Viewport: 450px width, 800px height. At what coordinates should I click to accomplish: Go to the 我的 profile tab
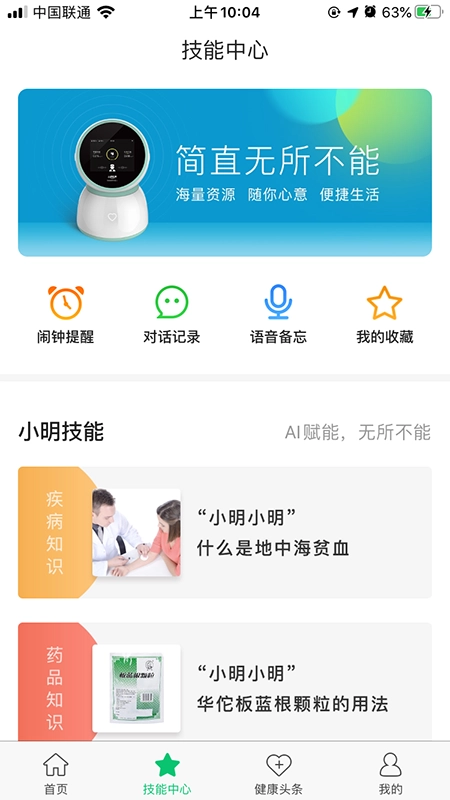pos(390,772)
